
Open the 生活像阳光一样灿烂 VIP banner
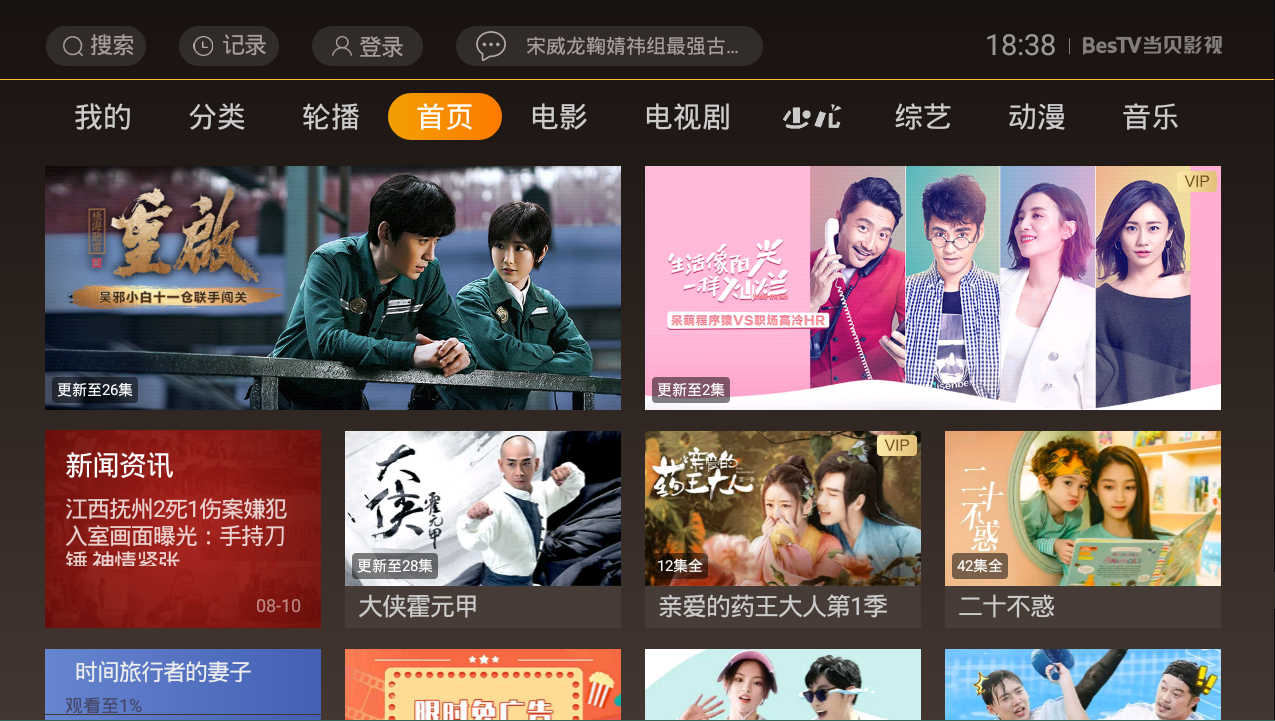coord(932,288)
